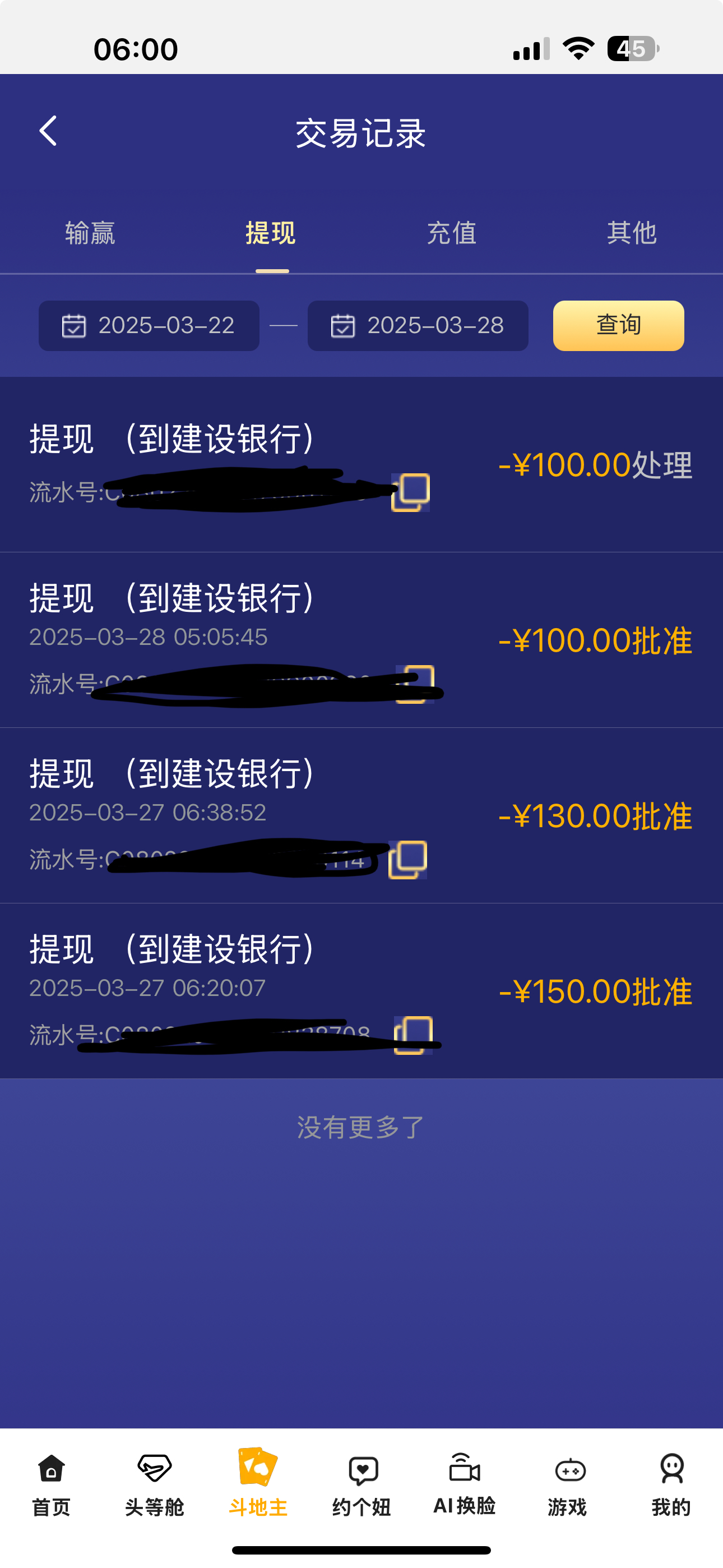
Task: Go to 首页 in bottom navigation
Action: [x=51, y=1484]
